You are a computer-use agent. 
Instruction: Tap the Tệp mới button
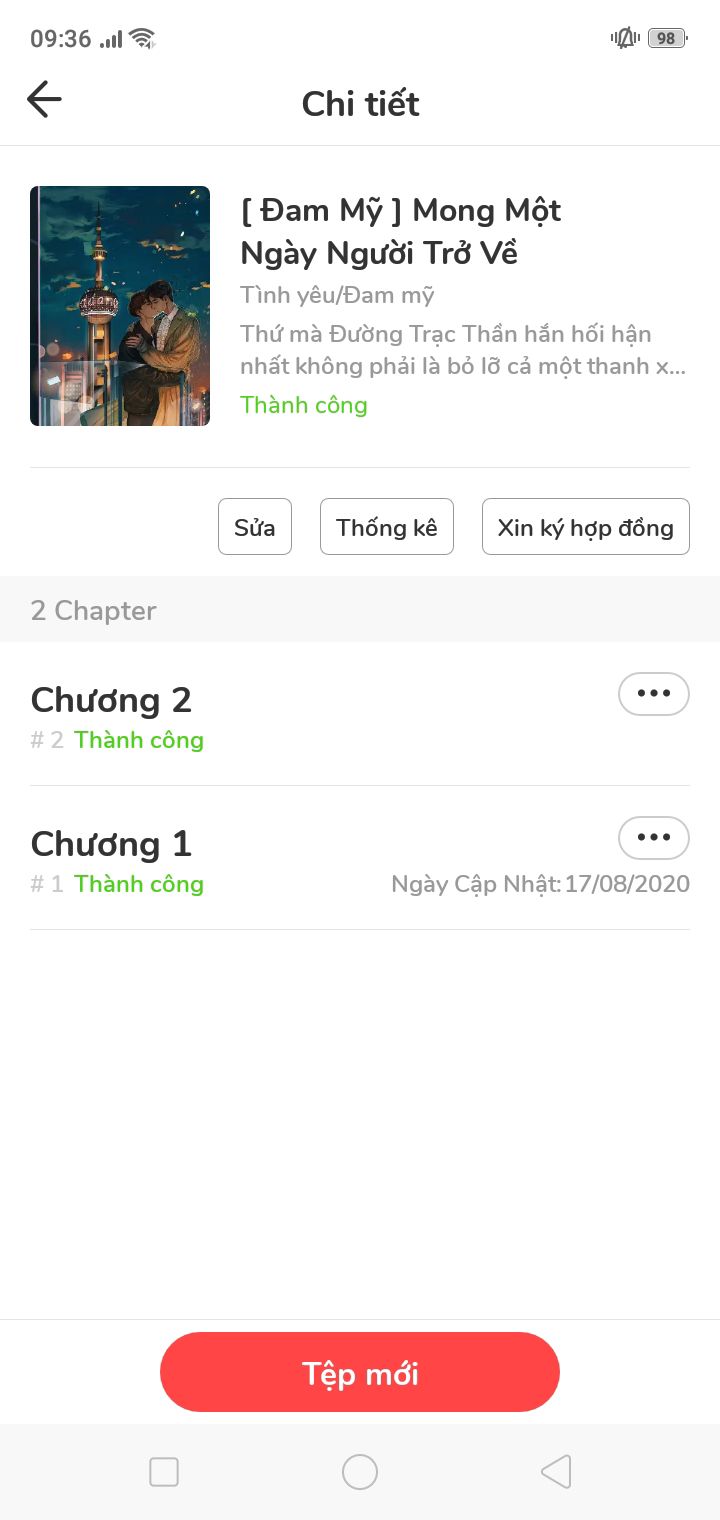click(x=360, y=1372)
